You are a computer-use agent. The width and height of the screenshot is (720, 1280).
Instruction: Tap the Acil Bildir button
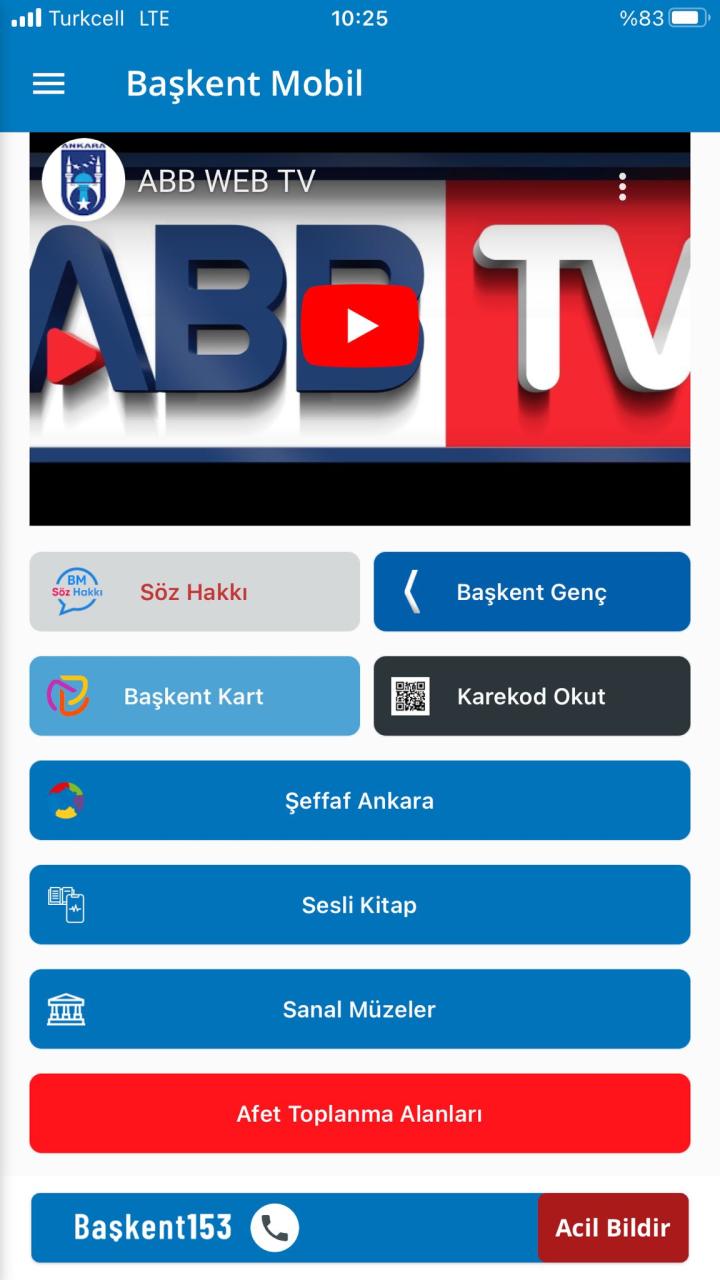click(x=612, y=1228)
